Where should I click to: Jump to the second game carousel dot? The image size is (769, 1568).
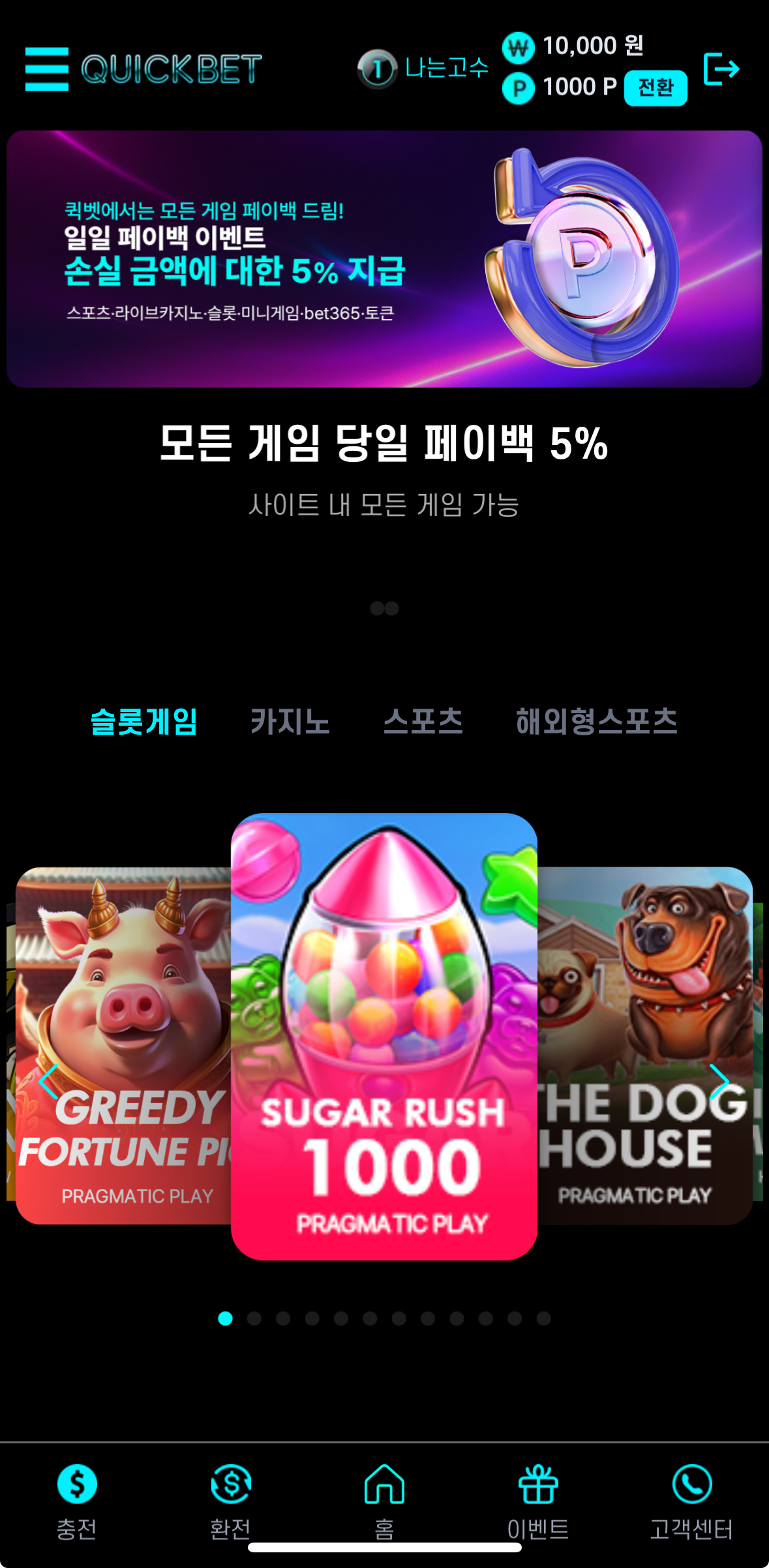[x=254, y=1319]
